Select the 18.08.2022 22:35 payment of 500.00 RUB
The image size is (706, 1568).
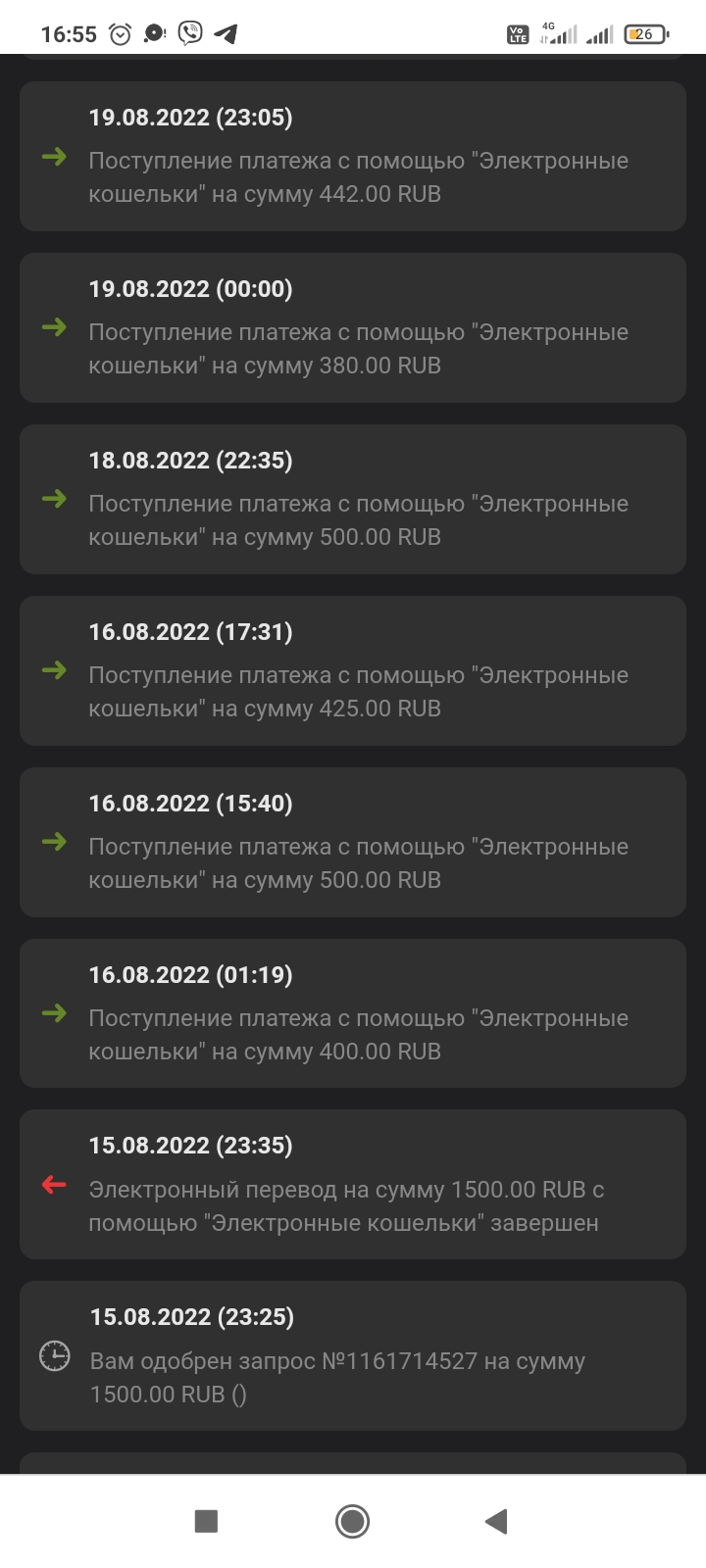coord(353,500)
